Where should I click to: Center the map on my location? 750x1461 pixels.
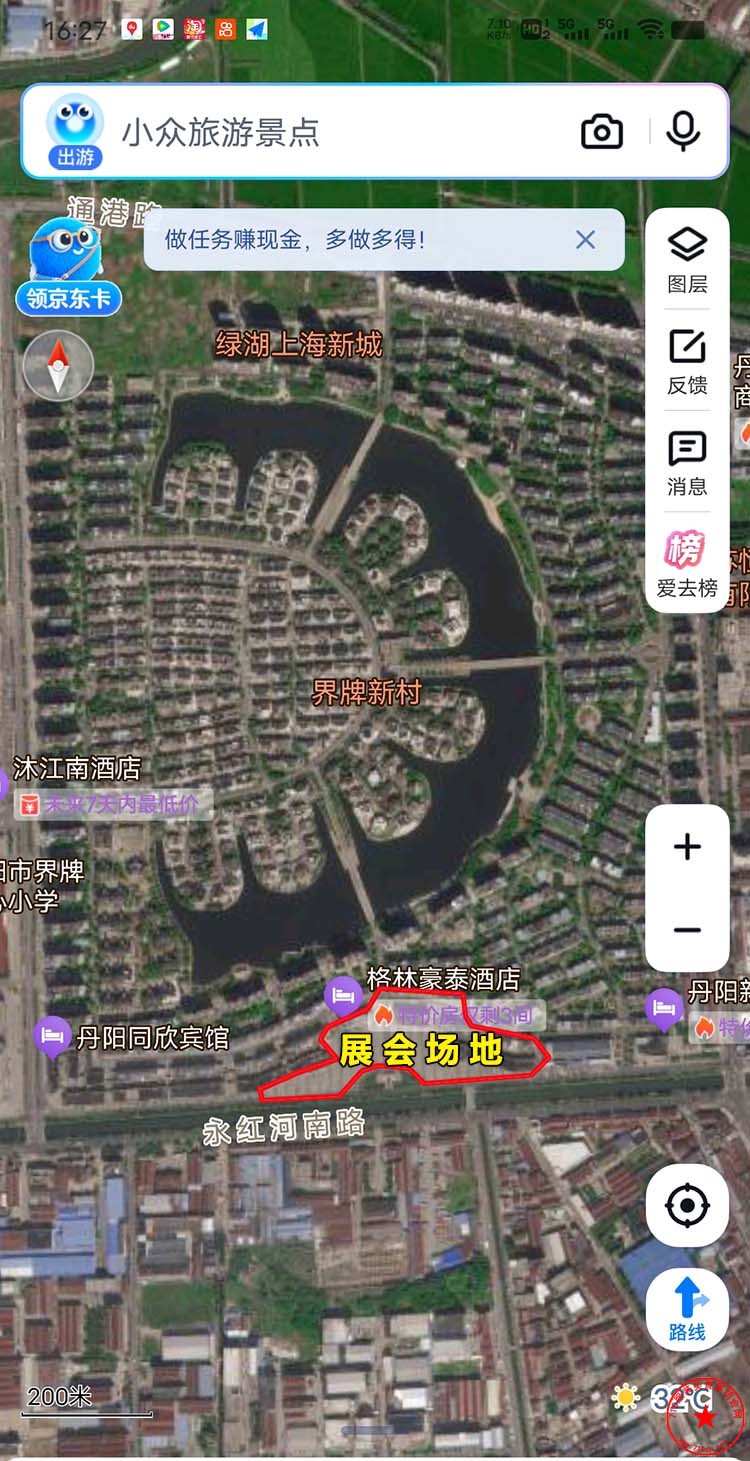click(687, 1205)
